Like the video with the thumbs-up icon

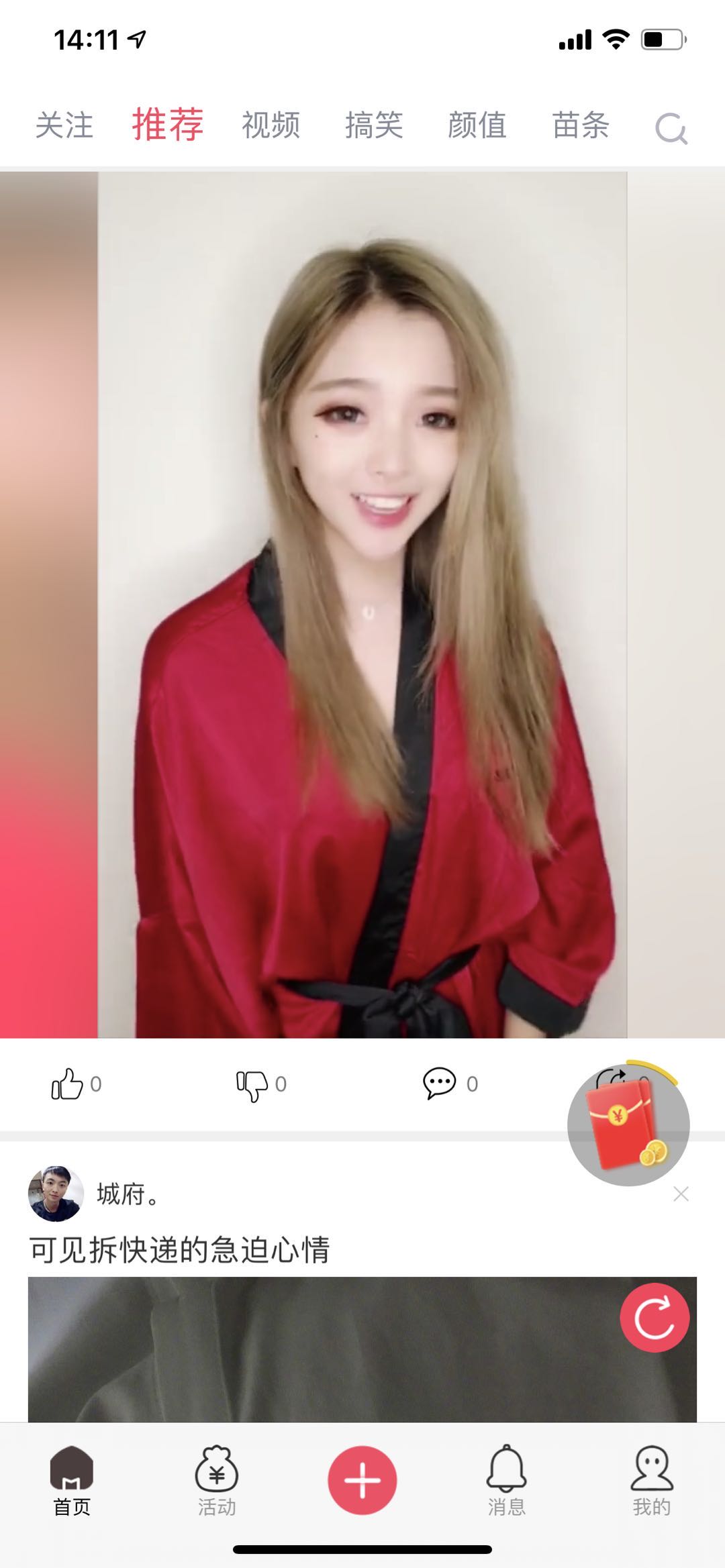[x=77, y=1084]
